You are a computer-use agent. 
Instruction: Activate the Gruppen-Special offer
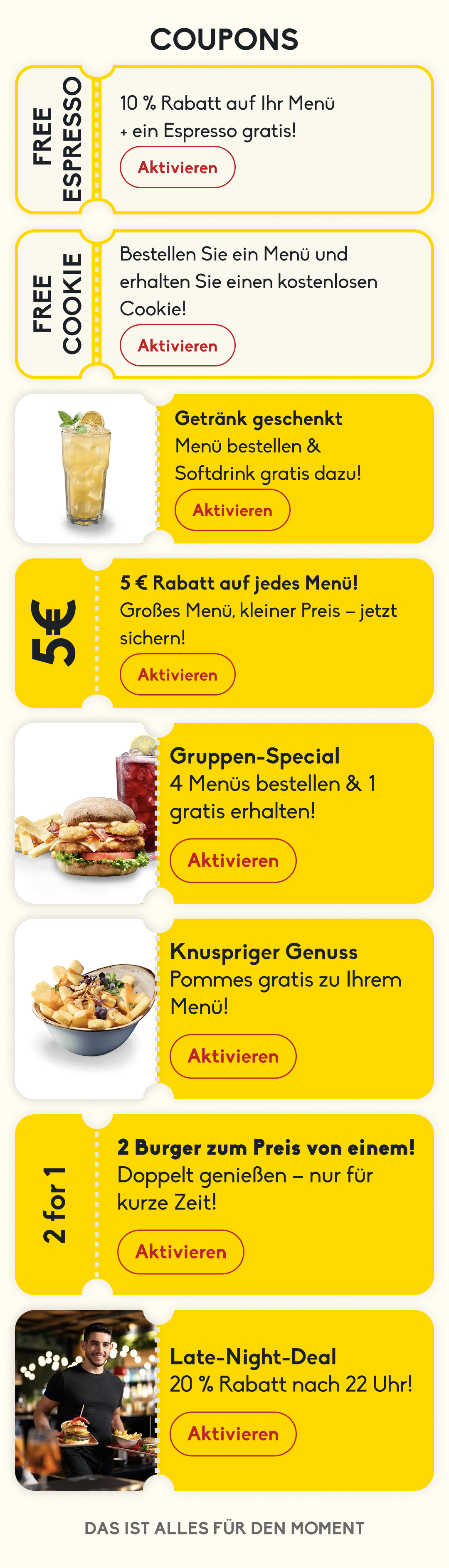[233, 860]
